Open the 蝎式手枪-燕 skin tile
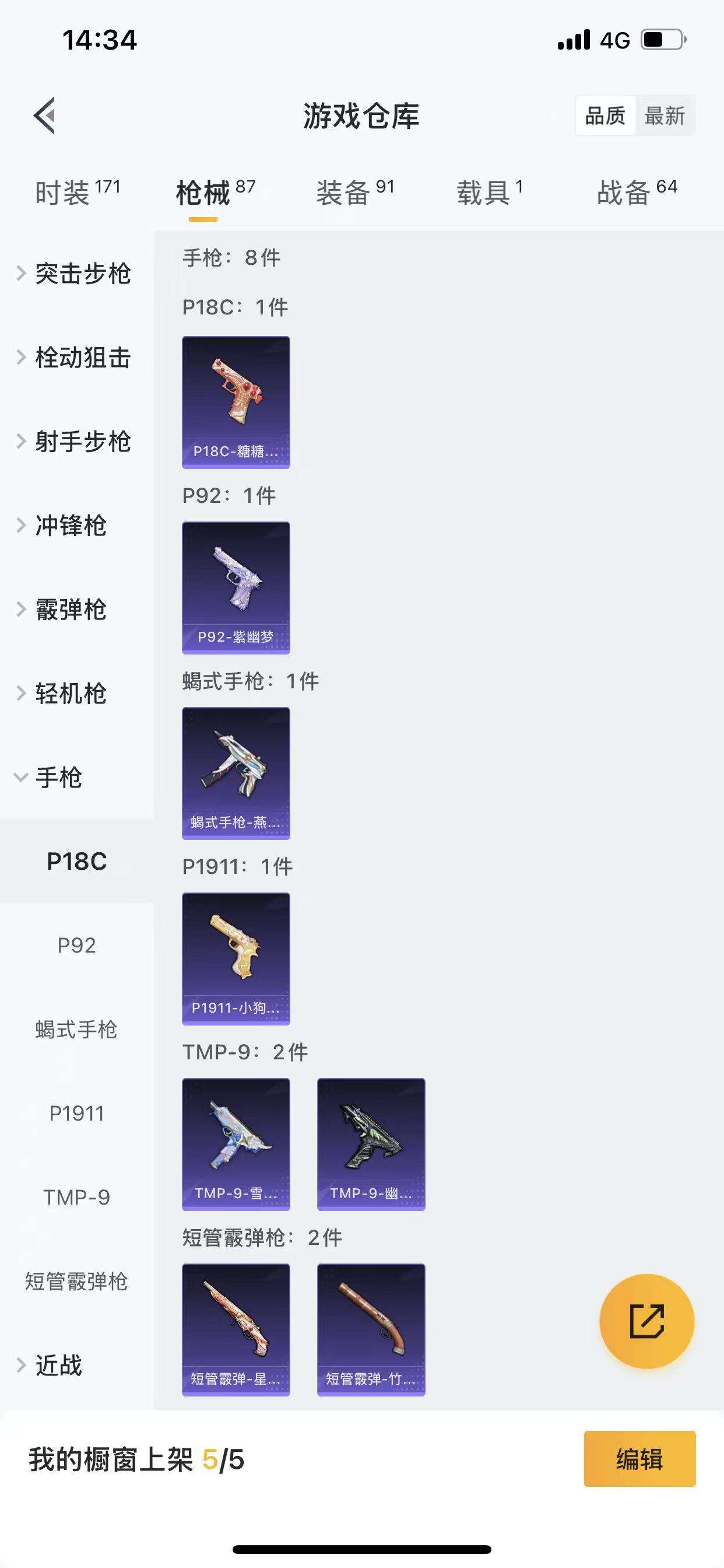Screen dimensions: 724x1568 pyautogui.click(x=236, y=773)
